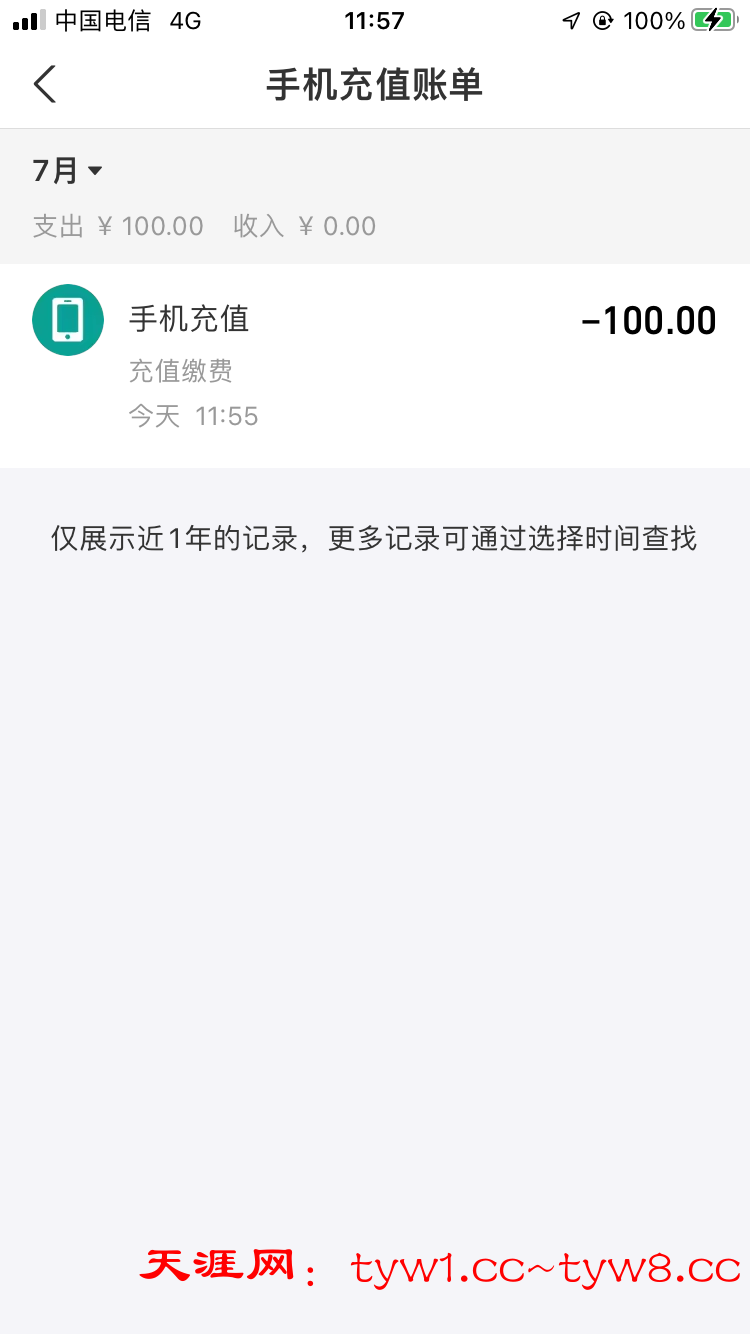Tap the 手机充值账单 title

click(374, 85)
